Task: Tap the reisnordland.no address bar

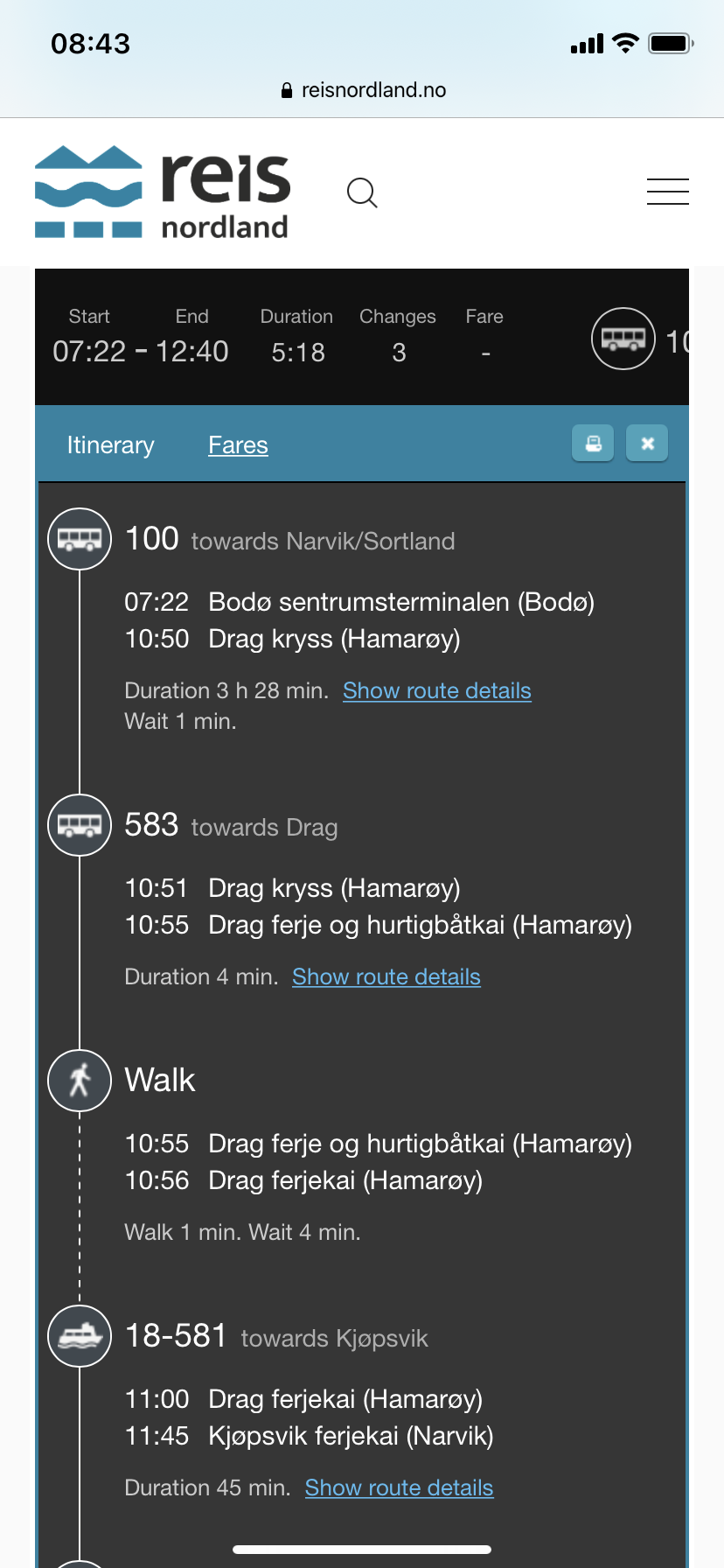Action: tap(364, 90)
